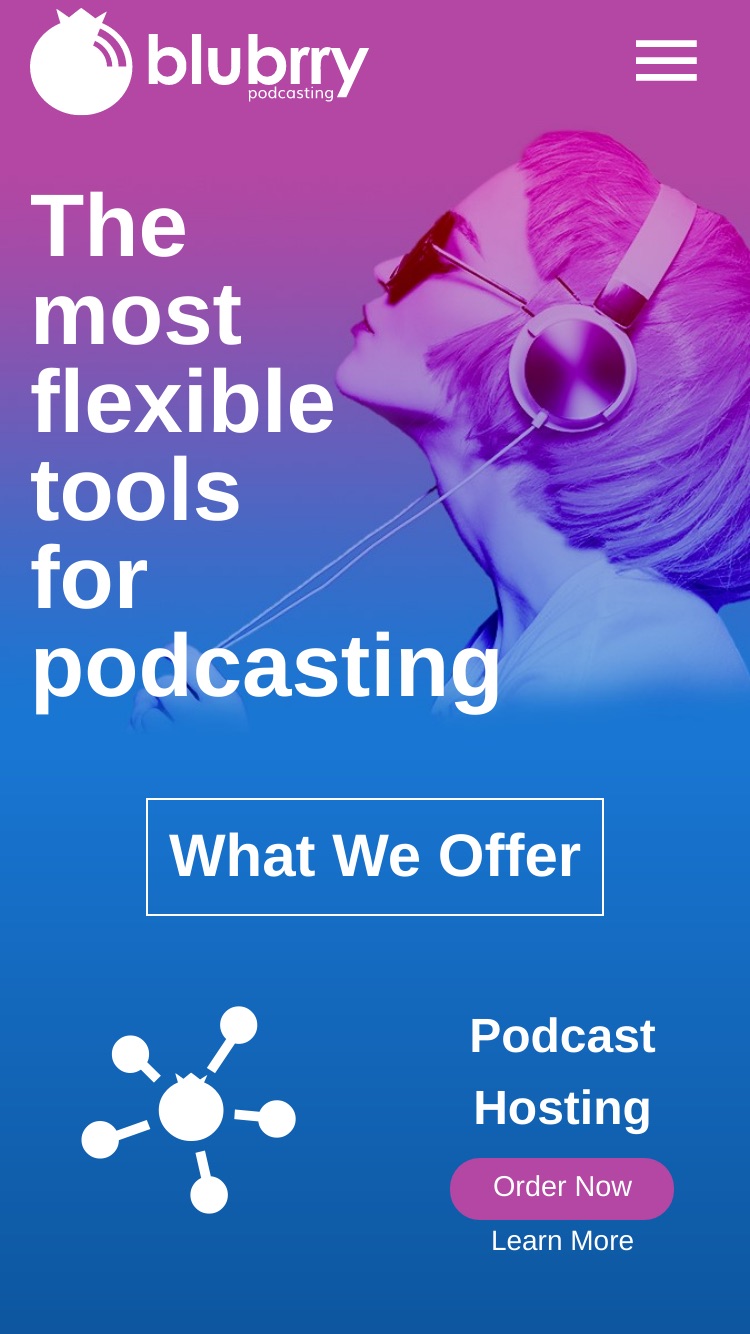Open the hamburger navigation menu
This screenshot has height=1334, width=750.
click(666, 61)
